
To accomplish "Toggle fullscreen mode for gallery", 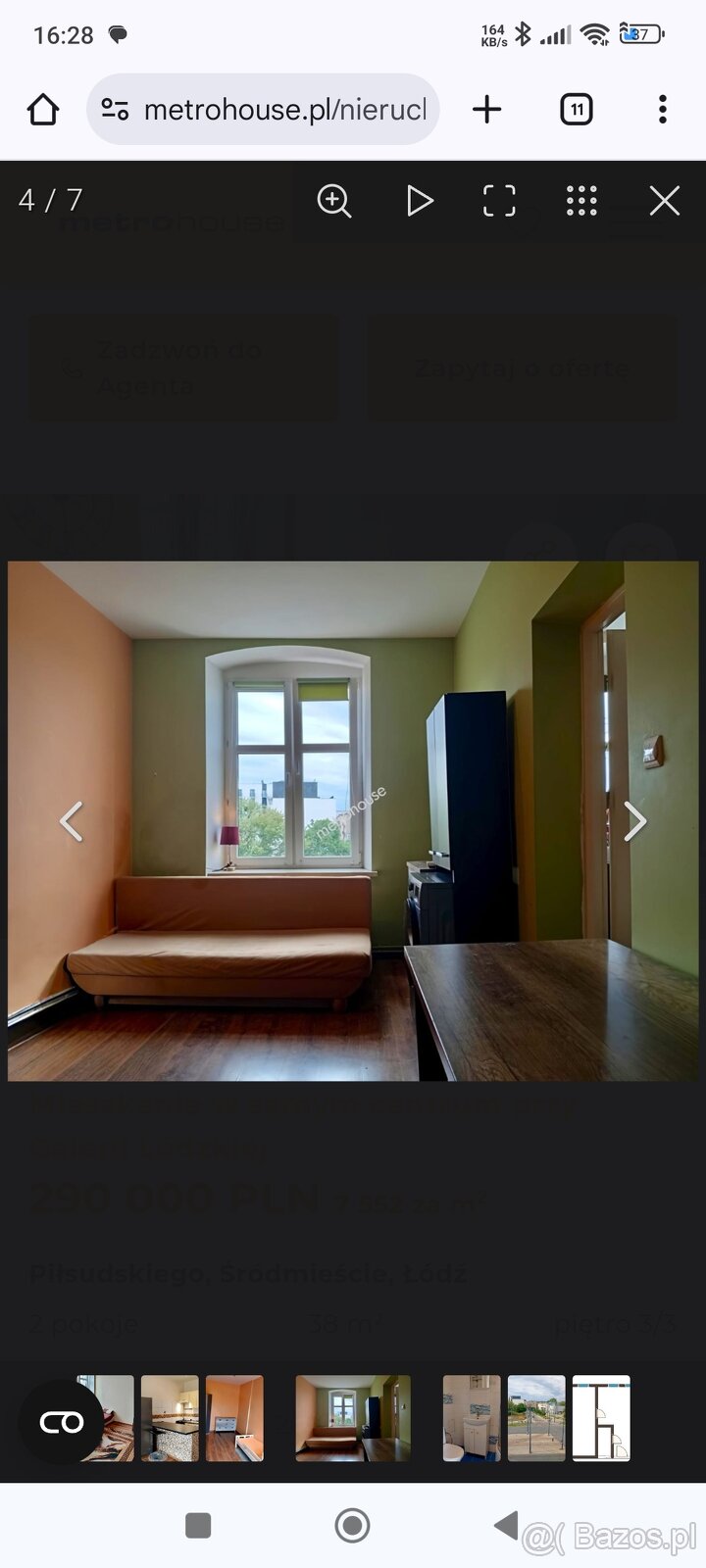I will [x=499, y=201].
